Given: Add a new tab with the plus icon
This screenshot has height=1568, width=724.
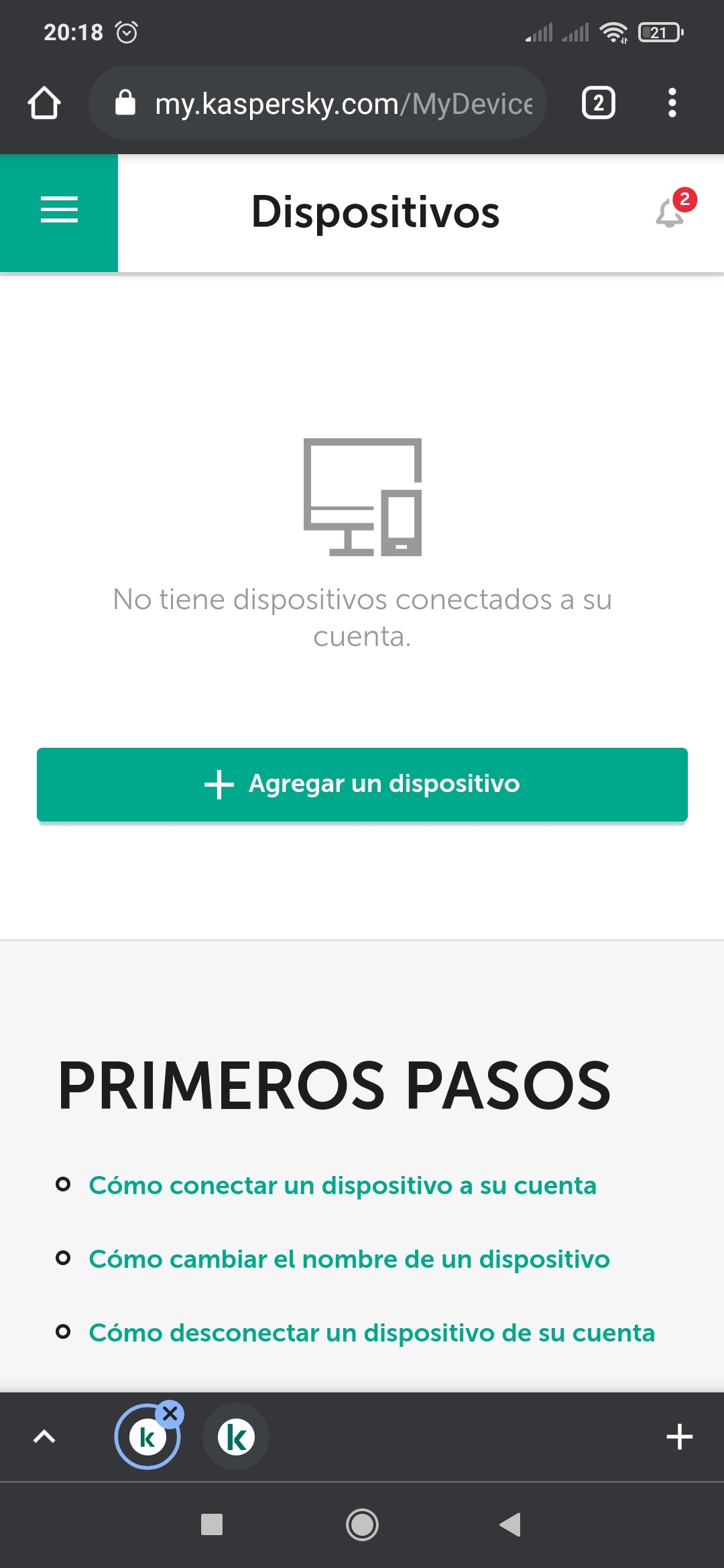Looking at the screenshot, I should (679, 1437).
